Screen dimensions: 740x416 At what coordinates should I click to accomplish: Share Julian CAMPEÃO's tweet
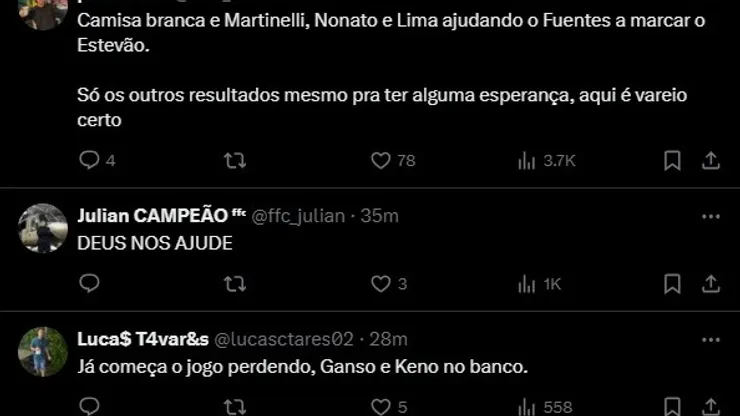[x=711, y=284]
